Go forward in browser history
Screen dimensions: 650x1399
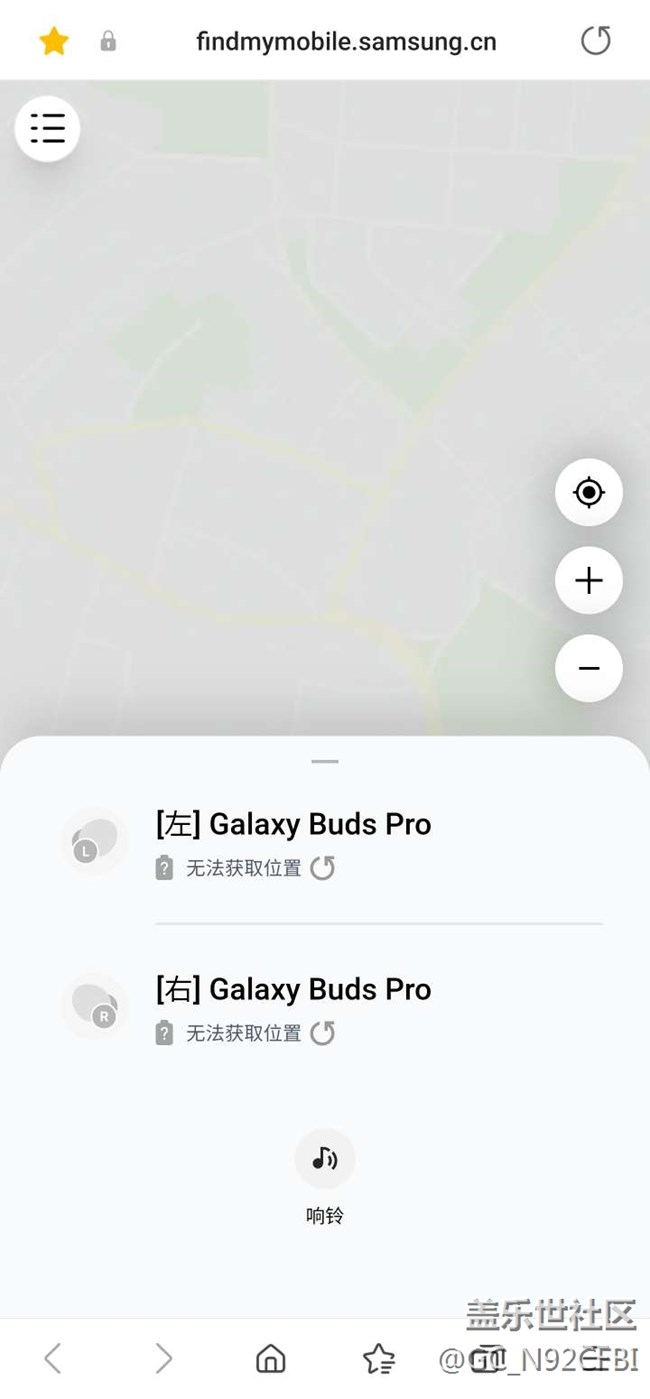163,1358
